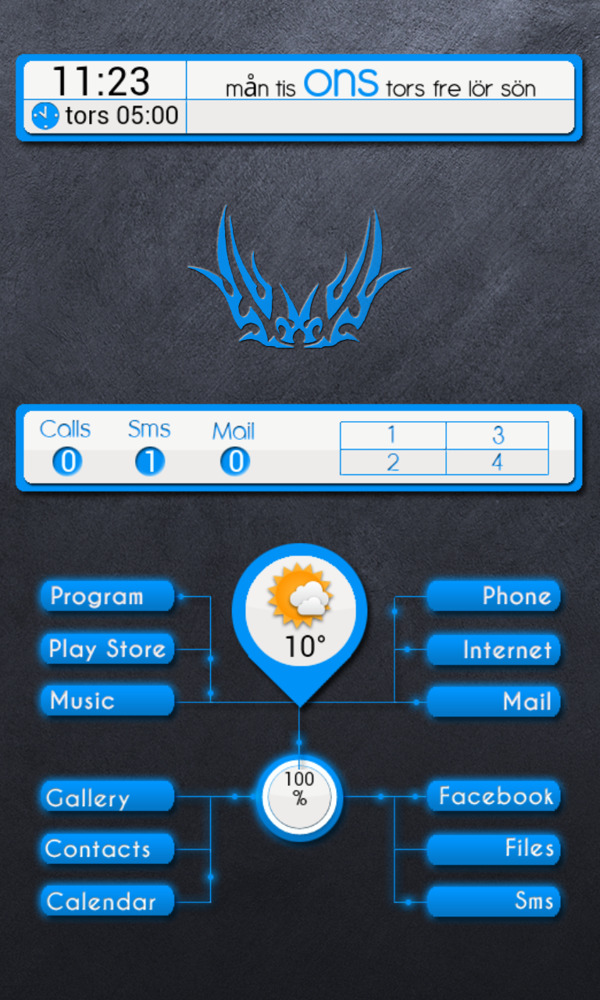Open Sms from the right-hand shortcuts

[494, 901]
